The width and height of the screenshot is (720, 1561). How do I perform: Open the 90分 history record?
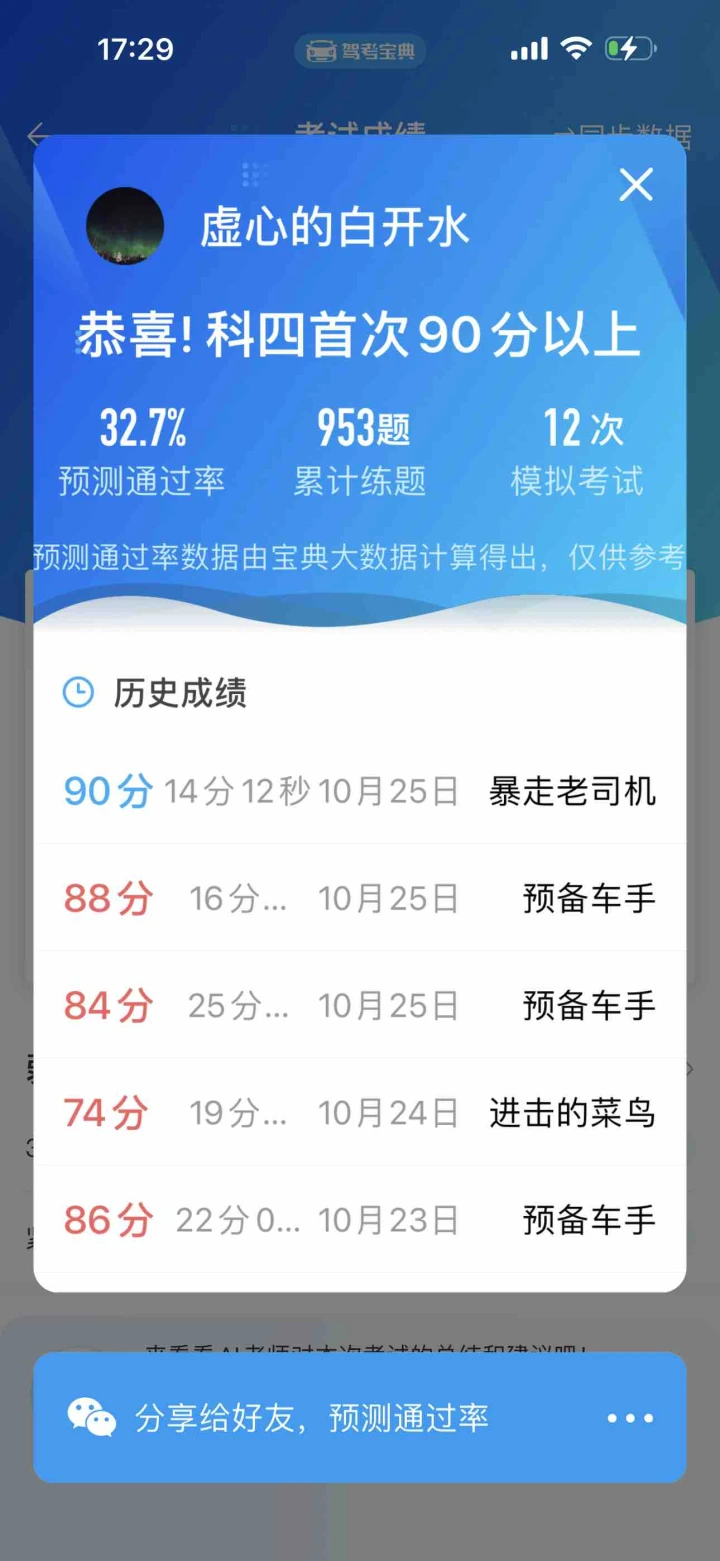360,791
